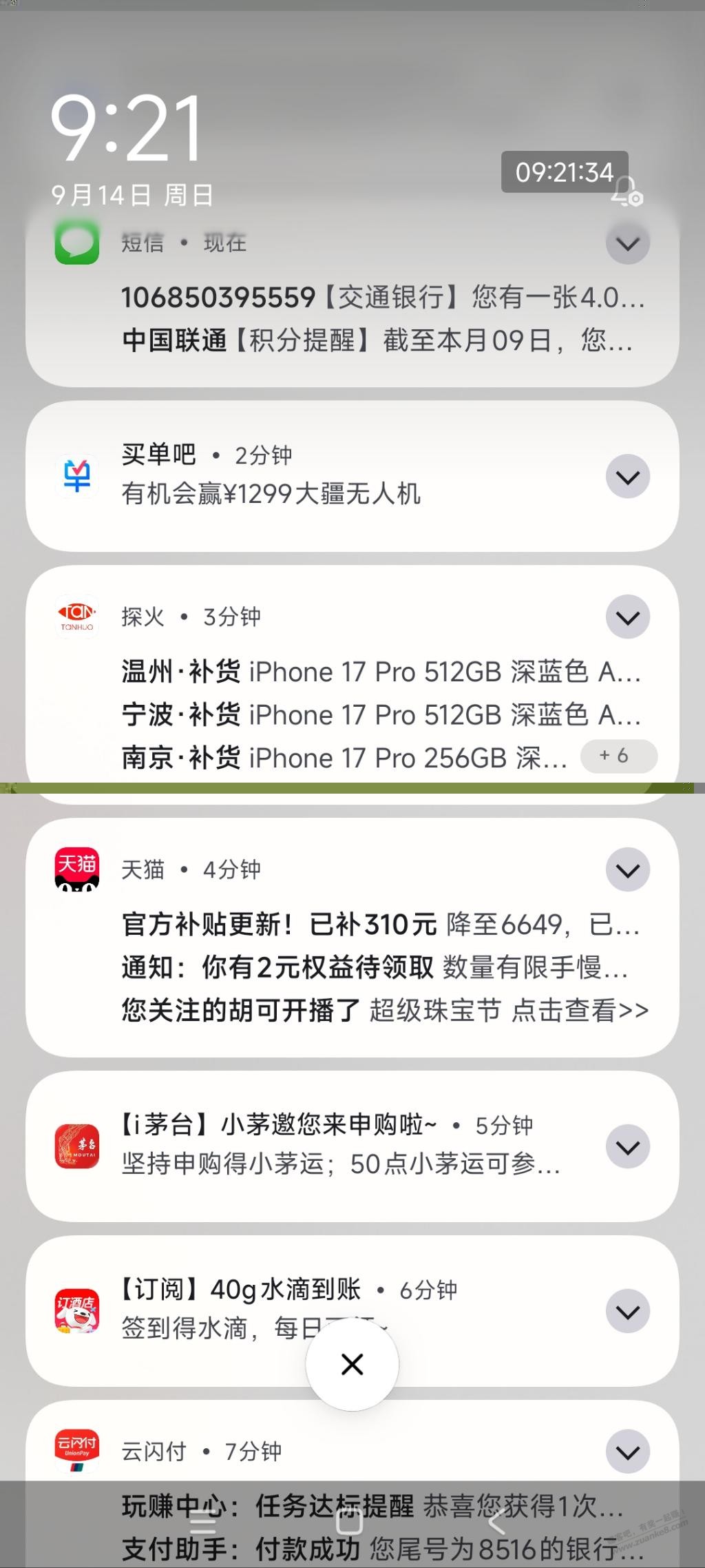This screenshot has height=1568, width=705.
Task: Open the 交通银行 SMS notification
Action: [x=382, y=298]
